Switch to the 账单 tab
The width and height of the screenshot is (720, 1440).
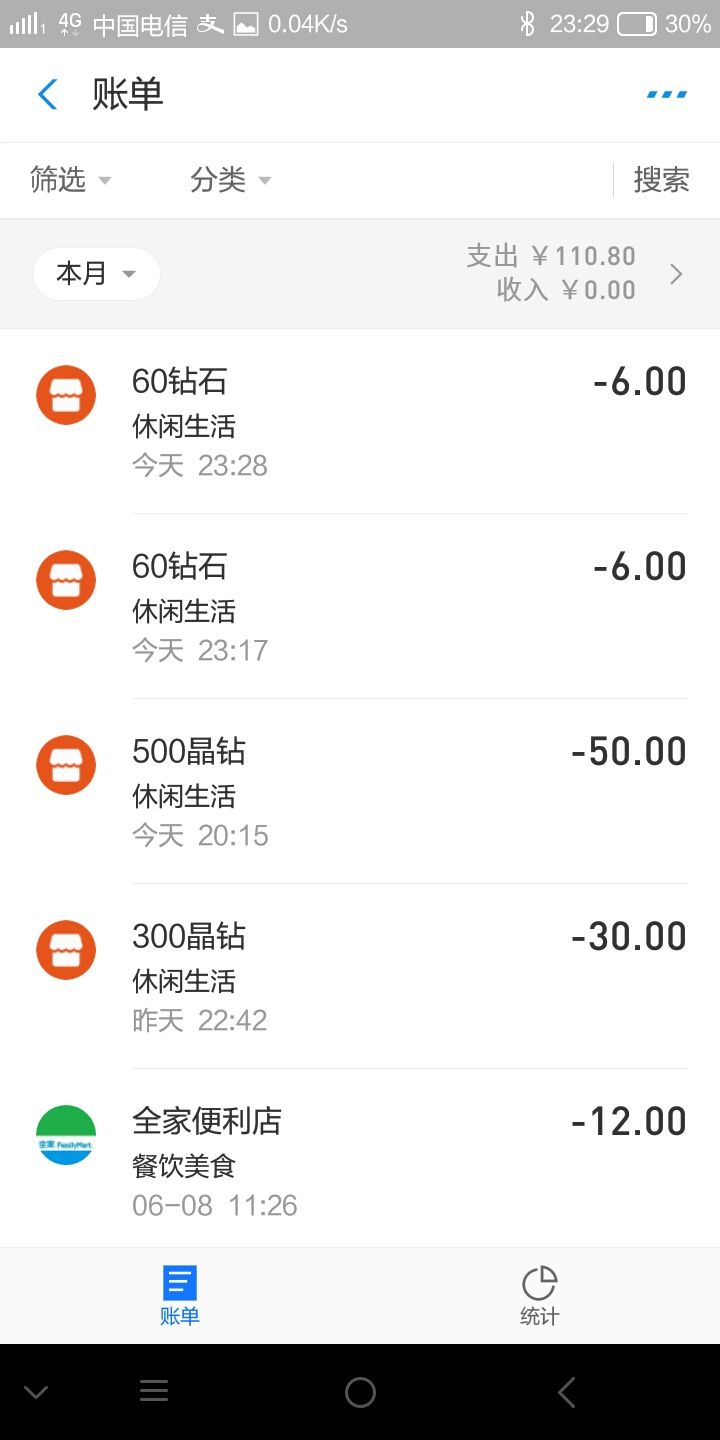(x=179, y=1295)
